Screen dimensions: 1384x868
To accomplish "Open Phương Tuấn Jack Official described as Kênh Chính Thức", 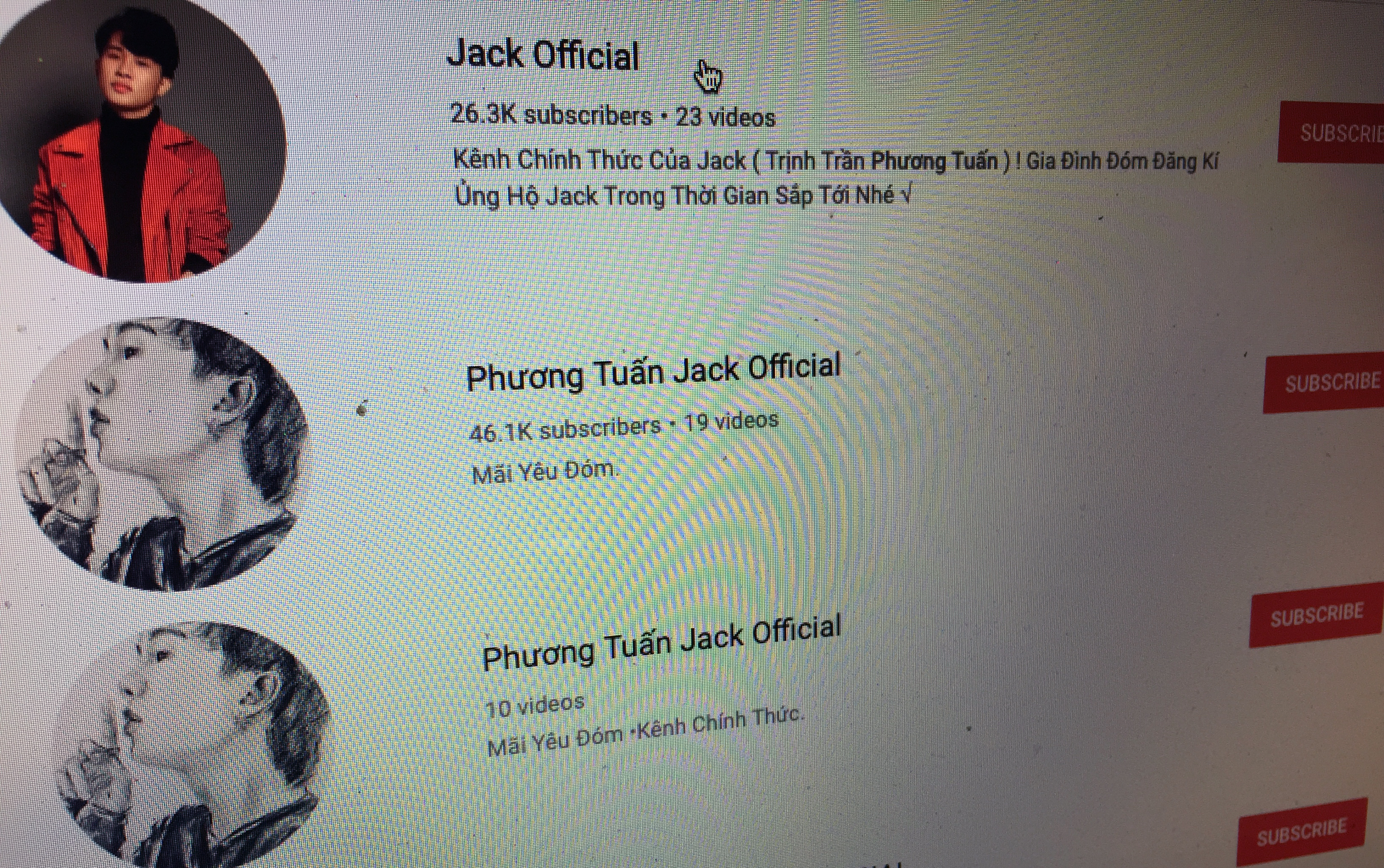I will [x=661, y=641].
